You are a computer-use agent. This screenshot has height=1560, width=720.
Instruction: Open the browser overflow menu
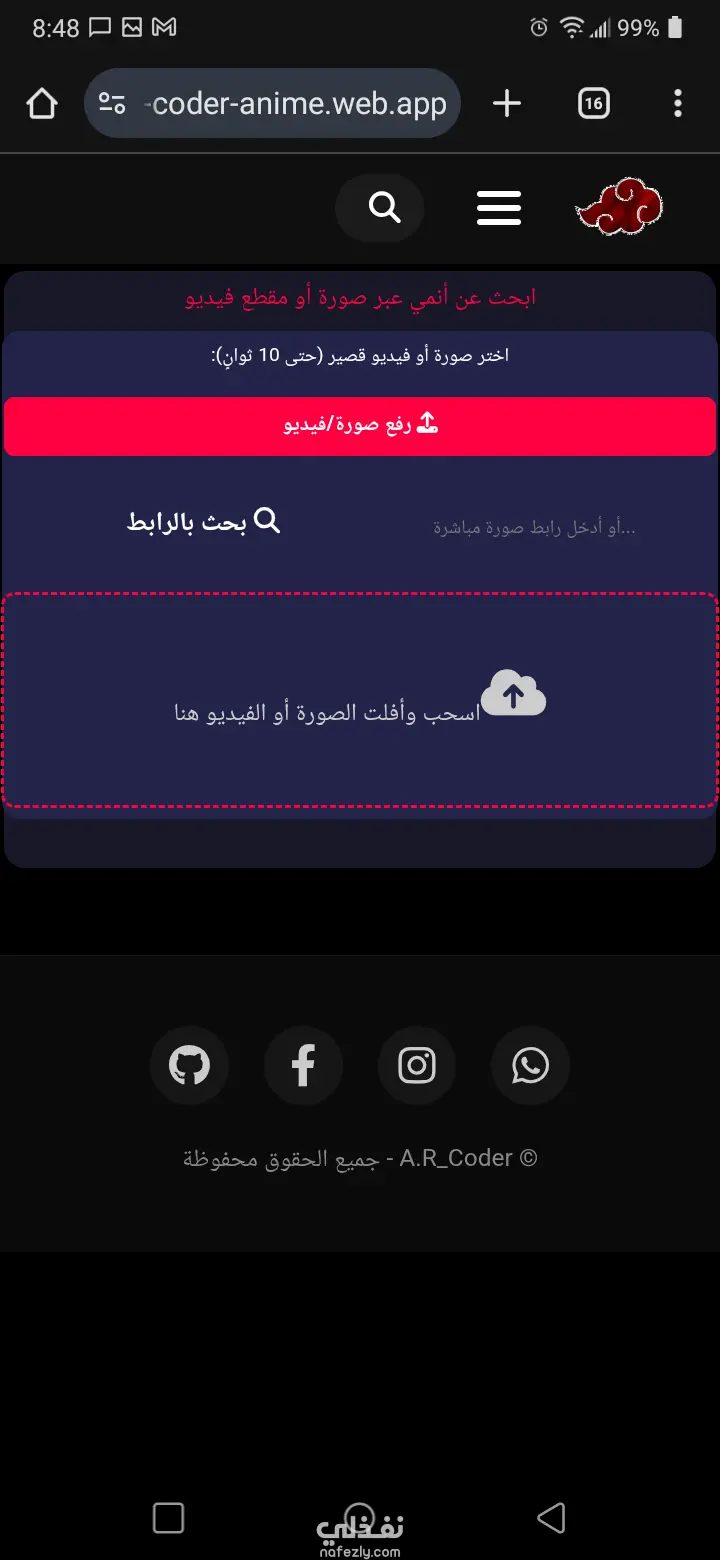click(678, 103)
